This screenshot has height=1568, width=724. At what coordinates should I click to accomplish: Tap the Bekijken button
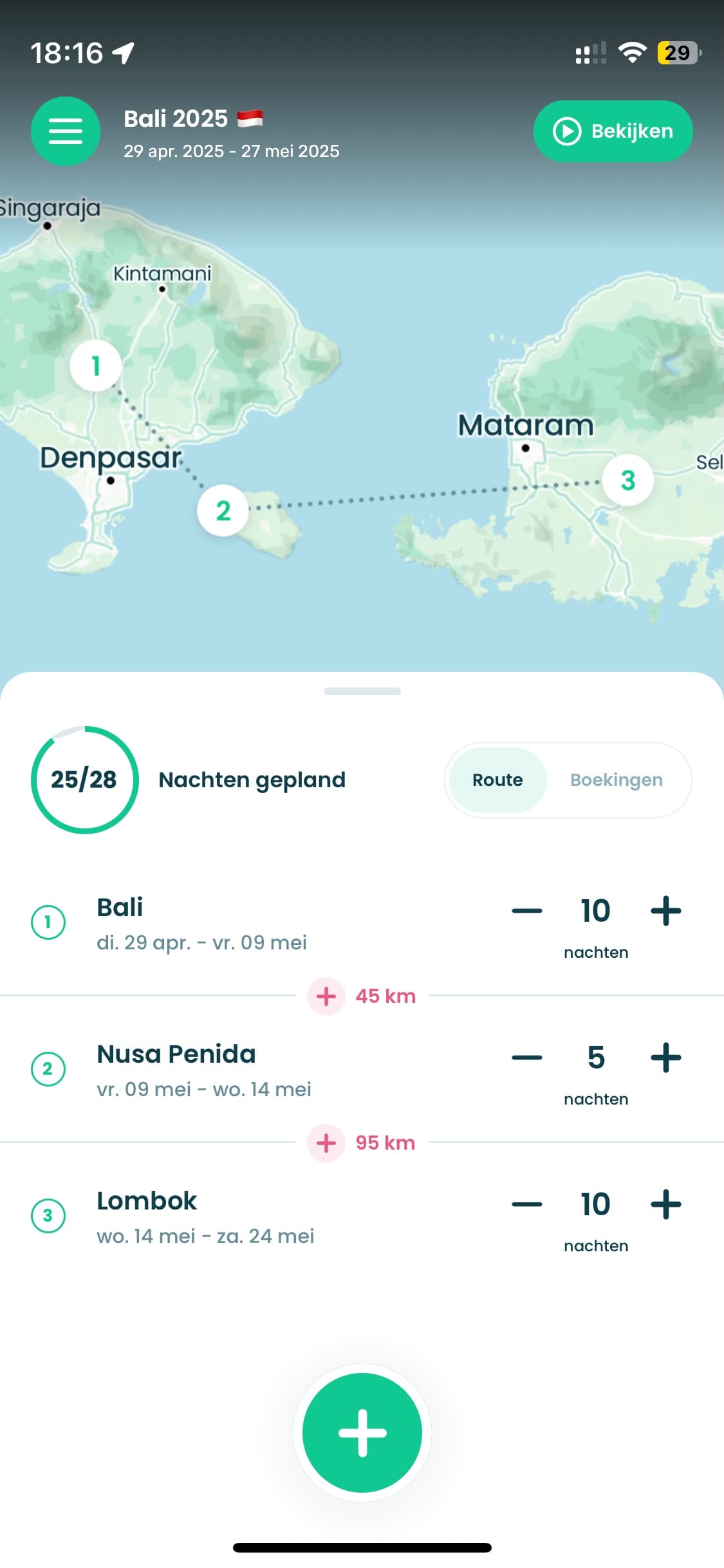click(613, 131)
